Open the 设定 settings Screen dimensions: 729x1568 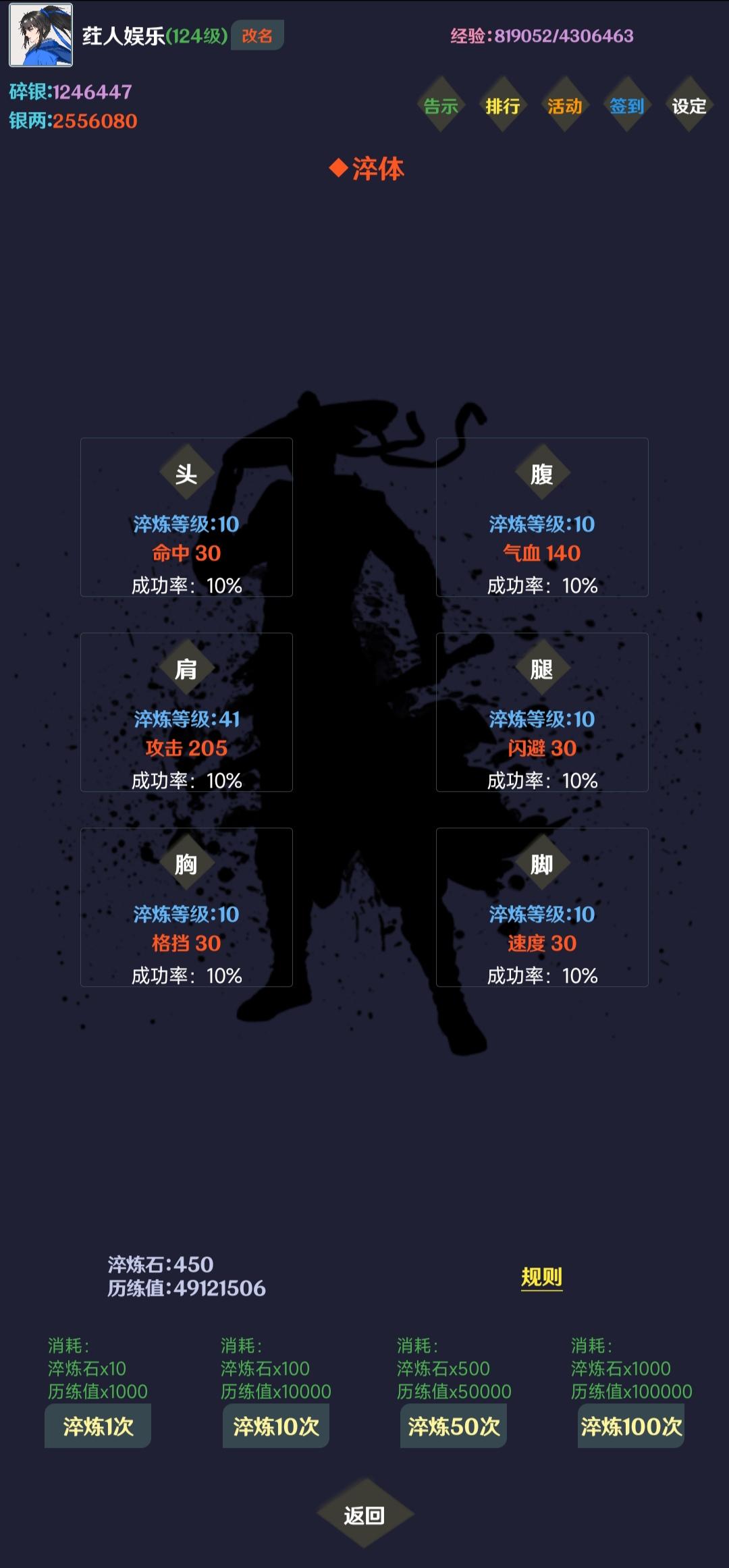[x=688, y=106]
